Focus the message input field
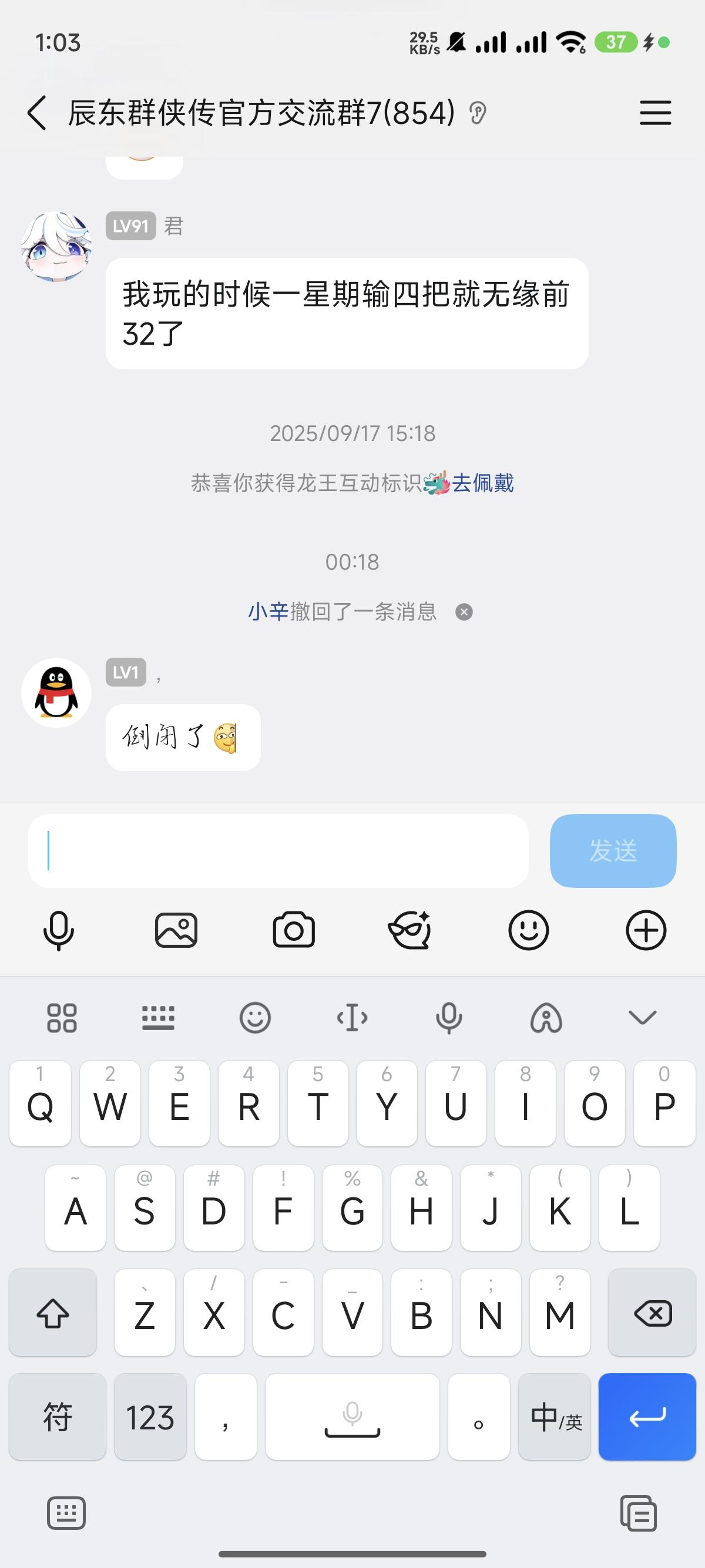The height and width of the screenshot is (1568, 705). point(278,851)
